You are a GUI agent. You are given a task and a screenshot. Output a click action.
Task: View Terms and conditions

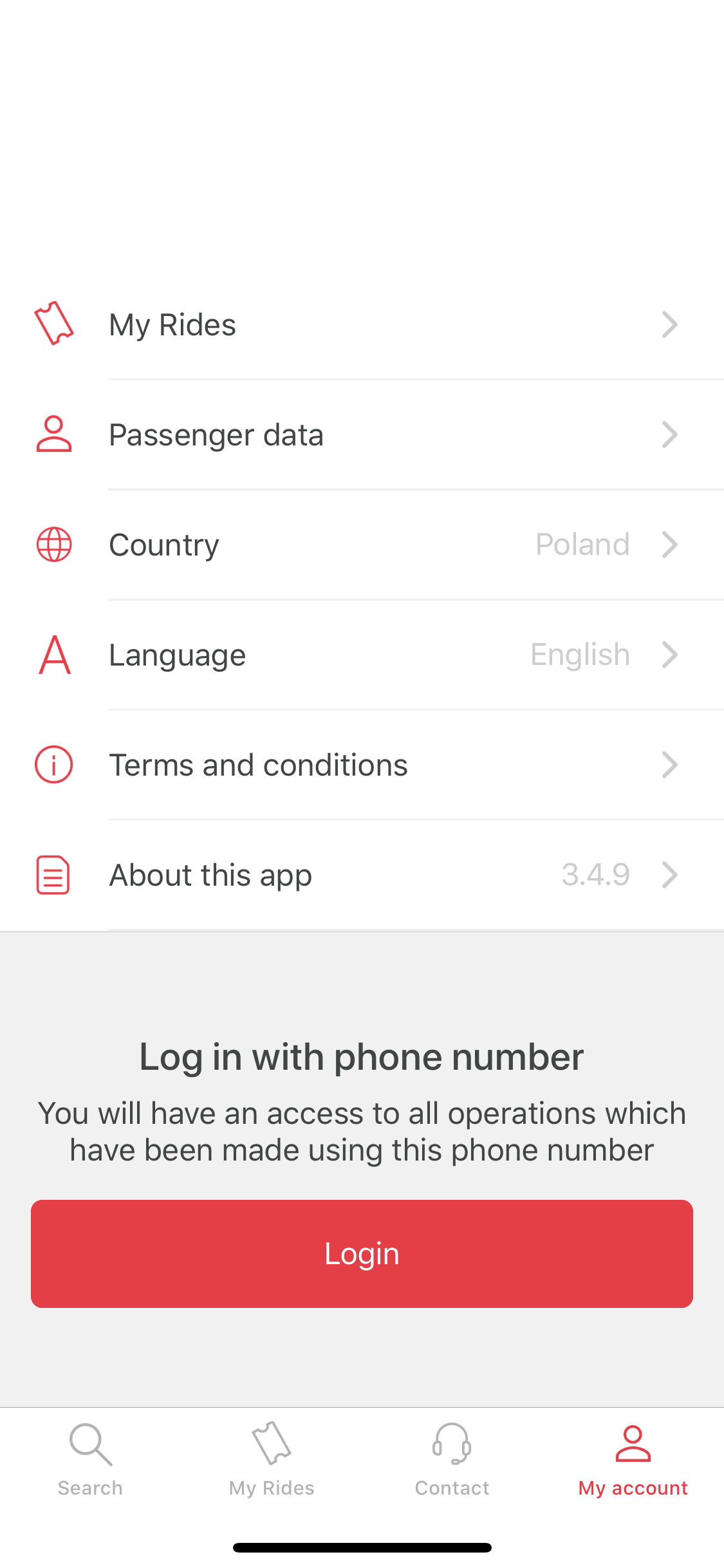point(360,765)
